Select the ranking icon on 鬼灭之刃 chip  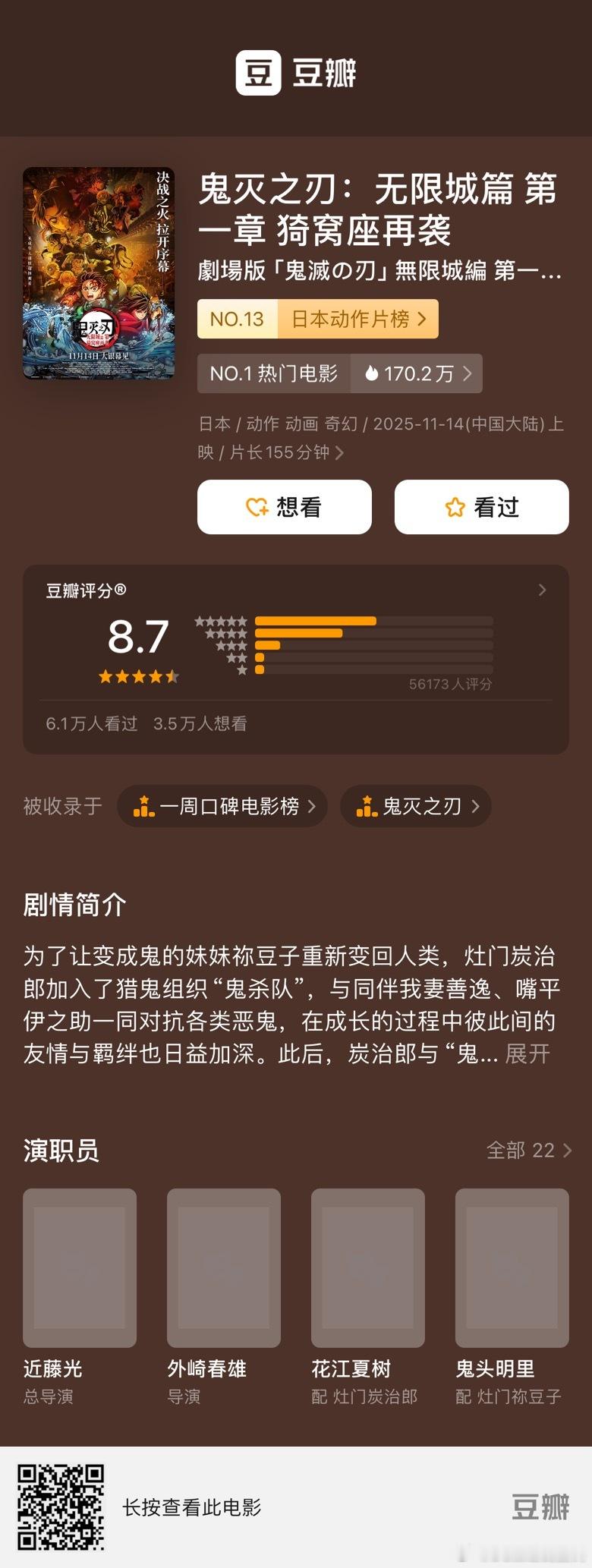[x=367, y=806]
